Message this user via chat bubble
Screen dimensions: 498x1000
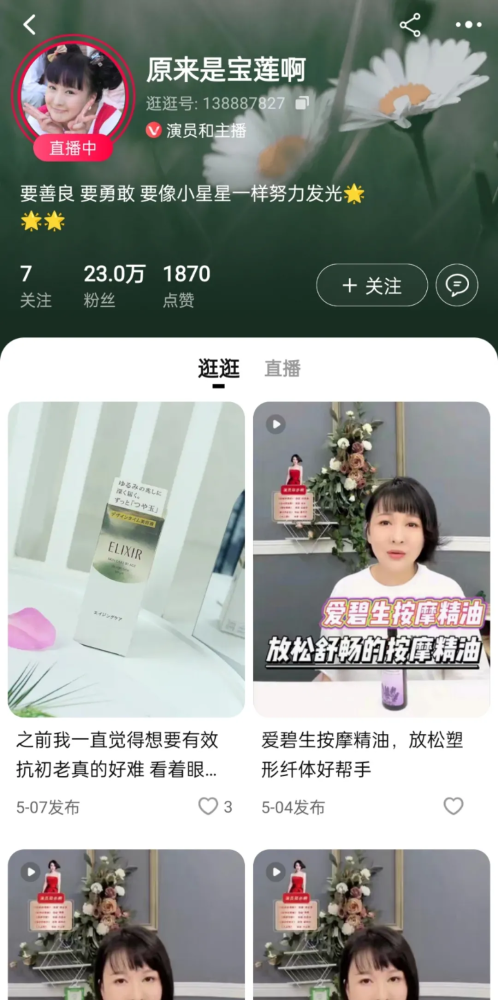click(457, 285)
